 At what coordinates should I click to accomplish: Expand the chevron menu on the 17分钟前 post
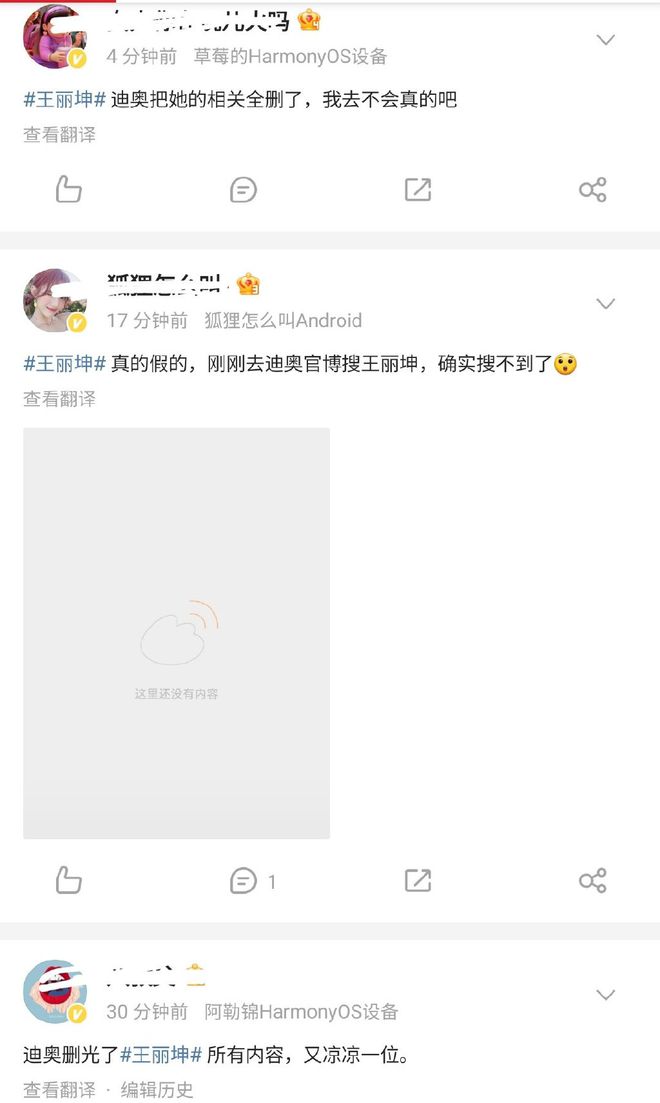point(606,303)
